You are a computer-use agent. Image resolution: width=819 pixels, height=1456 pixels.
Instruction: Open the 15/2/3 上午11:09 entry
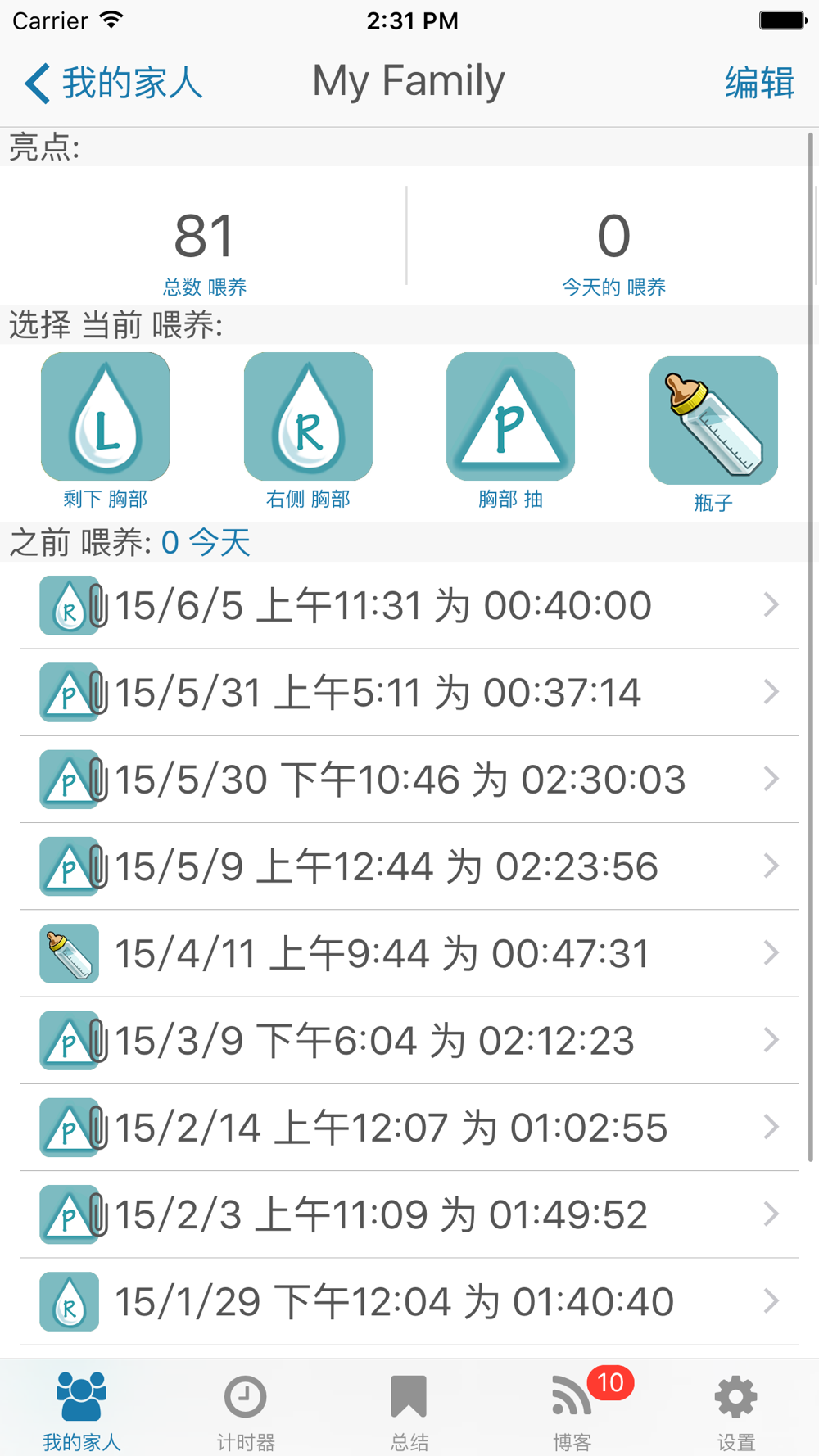(x=409, y=1214)
